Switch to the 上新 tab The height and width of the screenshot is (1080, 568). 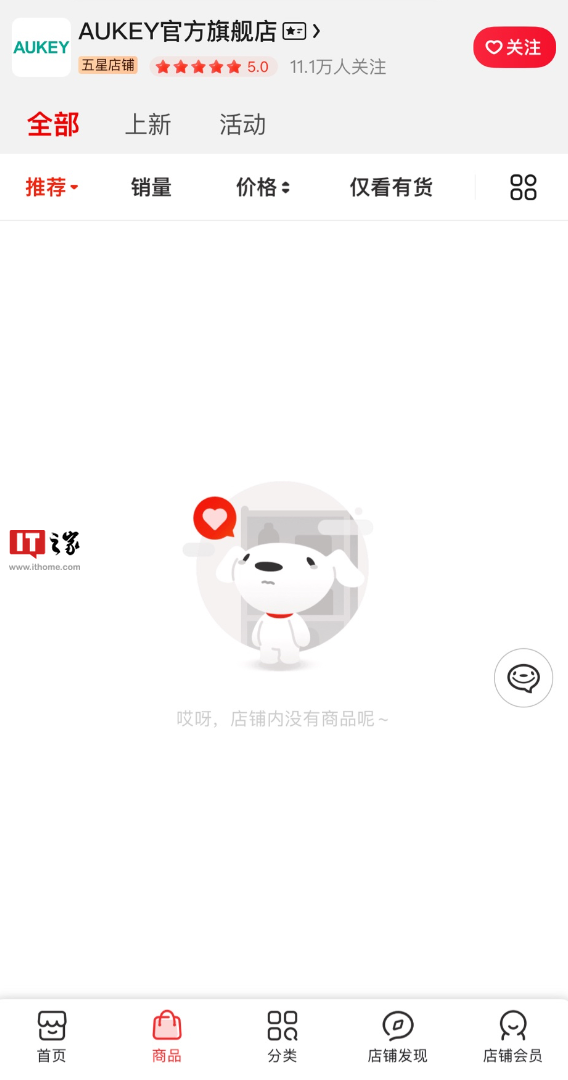click(x=148, y=125)
